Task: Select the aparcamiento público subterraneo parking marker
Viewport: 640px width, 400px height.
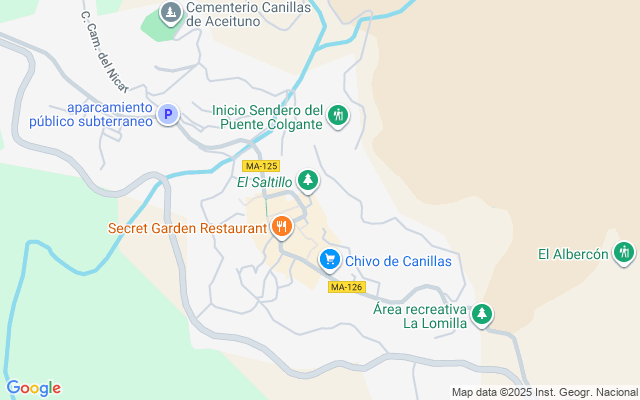Action: pyautogui.click(x=168, y=114)
